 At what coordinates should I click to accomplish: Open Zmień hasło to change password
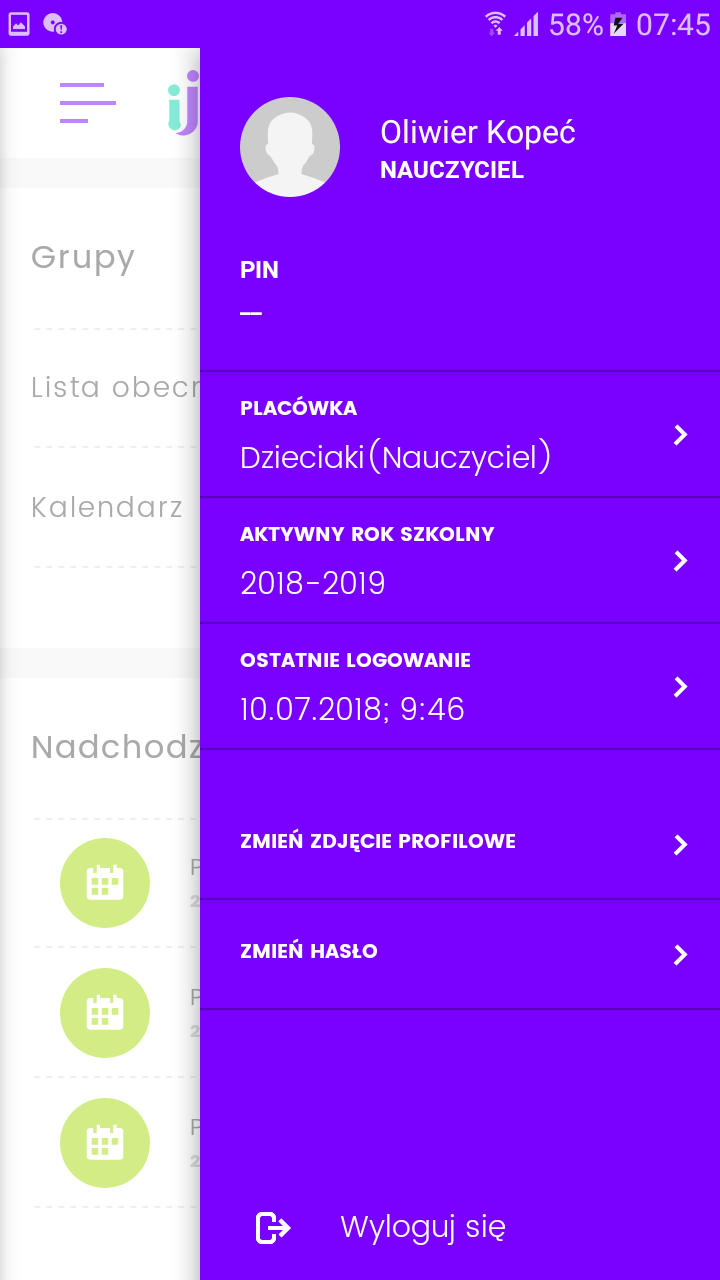[x=460, y=953]
